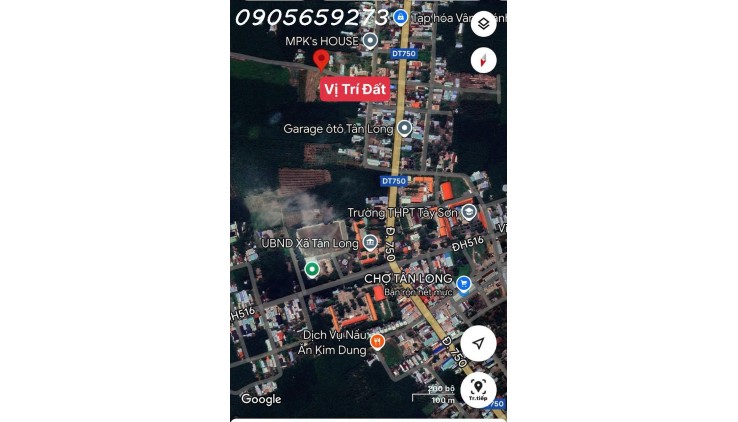Open MPK's HOUSE place marker
Viewport: 738px width, 422px height.
click(370, 41)
